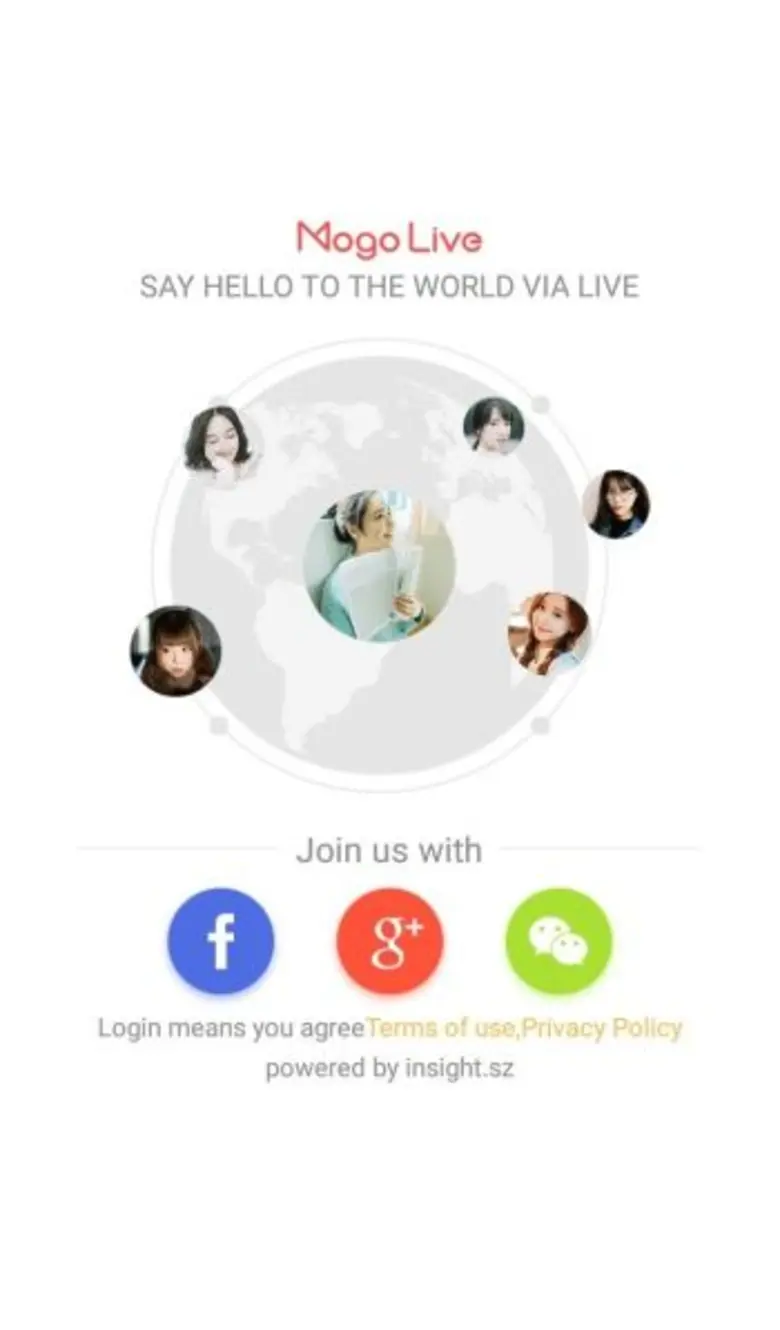Sign in using Google Plus
The width and height of the screenshot is (780, 1330).
tap(390, 940)
